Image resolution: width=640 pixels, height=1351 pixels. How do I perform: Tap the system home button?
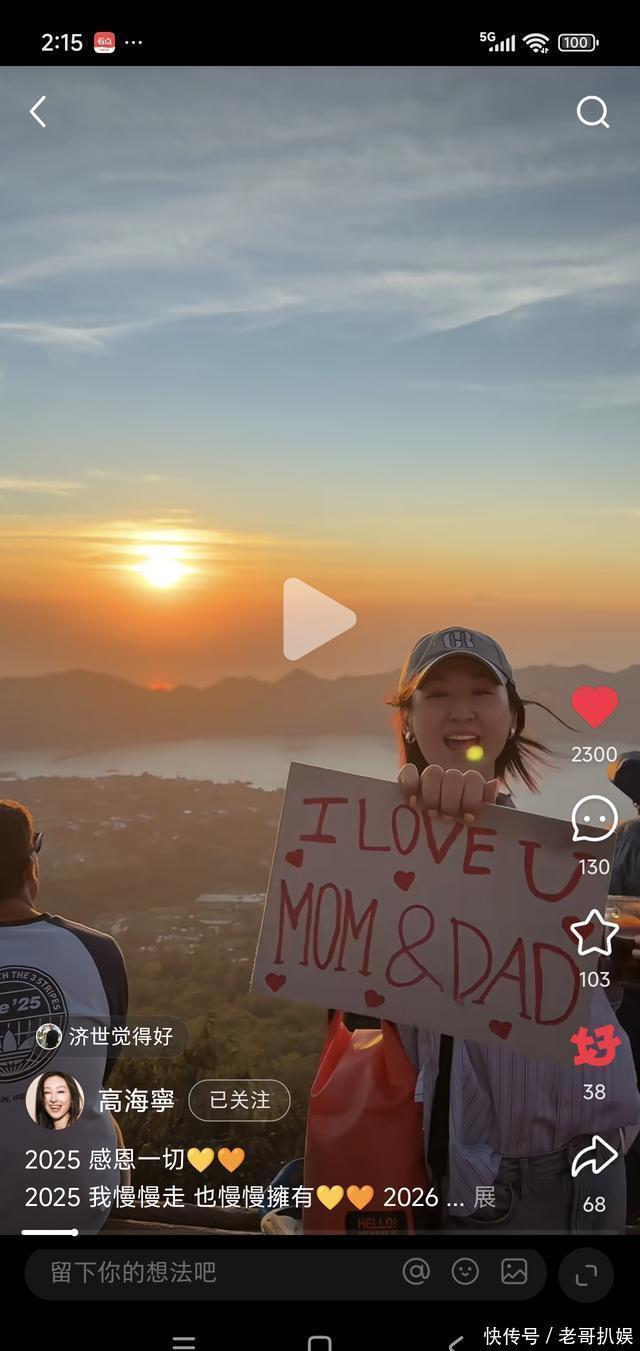(x=320, y=1343)
